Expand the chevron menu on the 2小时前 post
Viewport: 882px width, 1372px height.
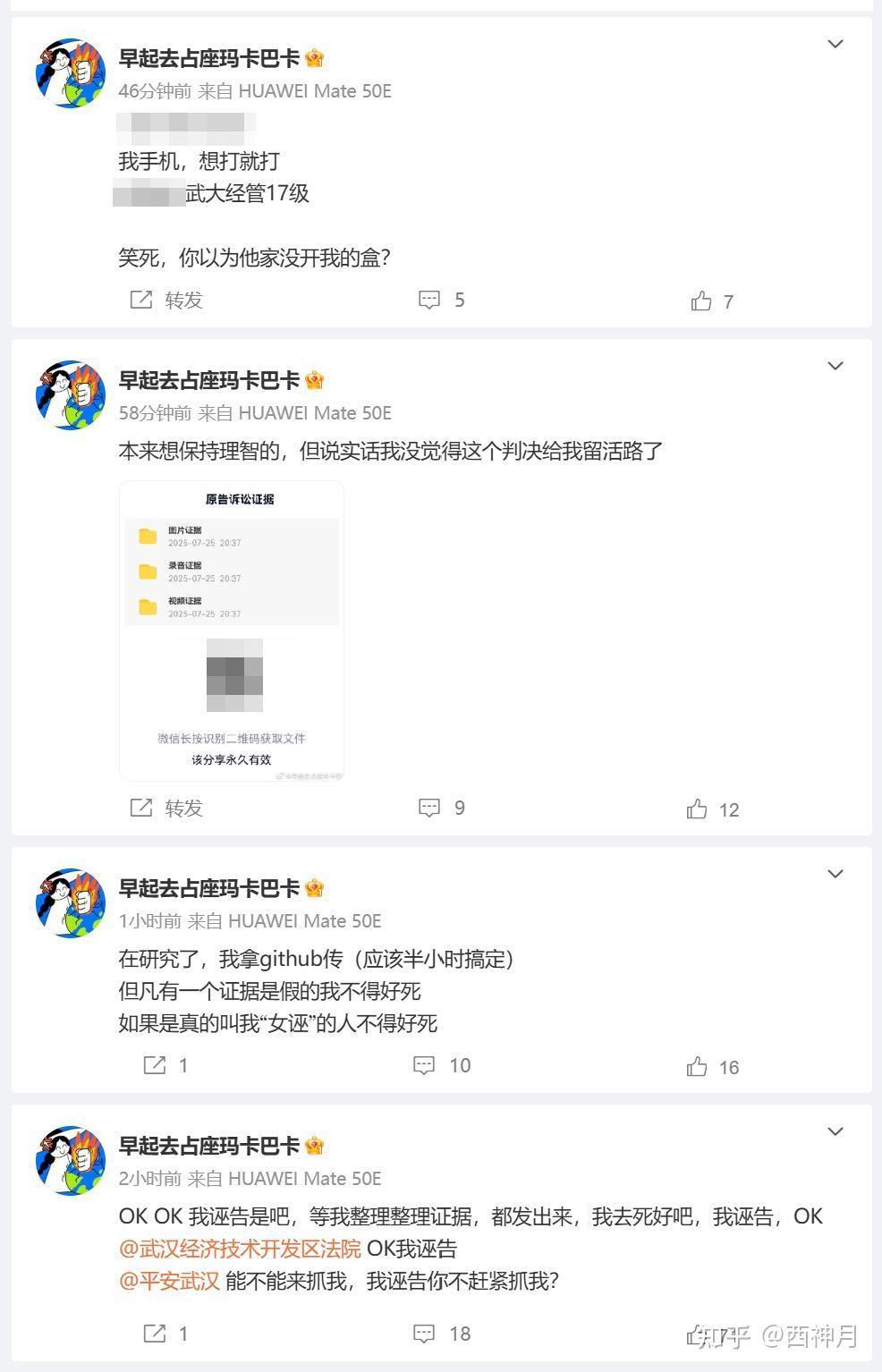point(835,1131)
